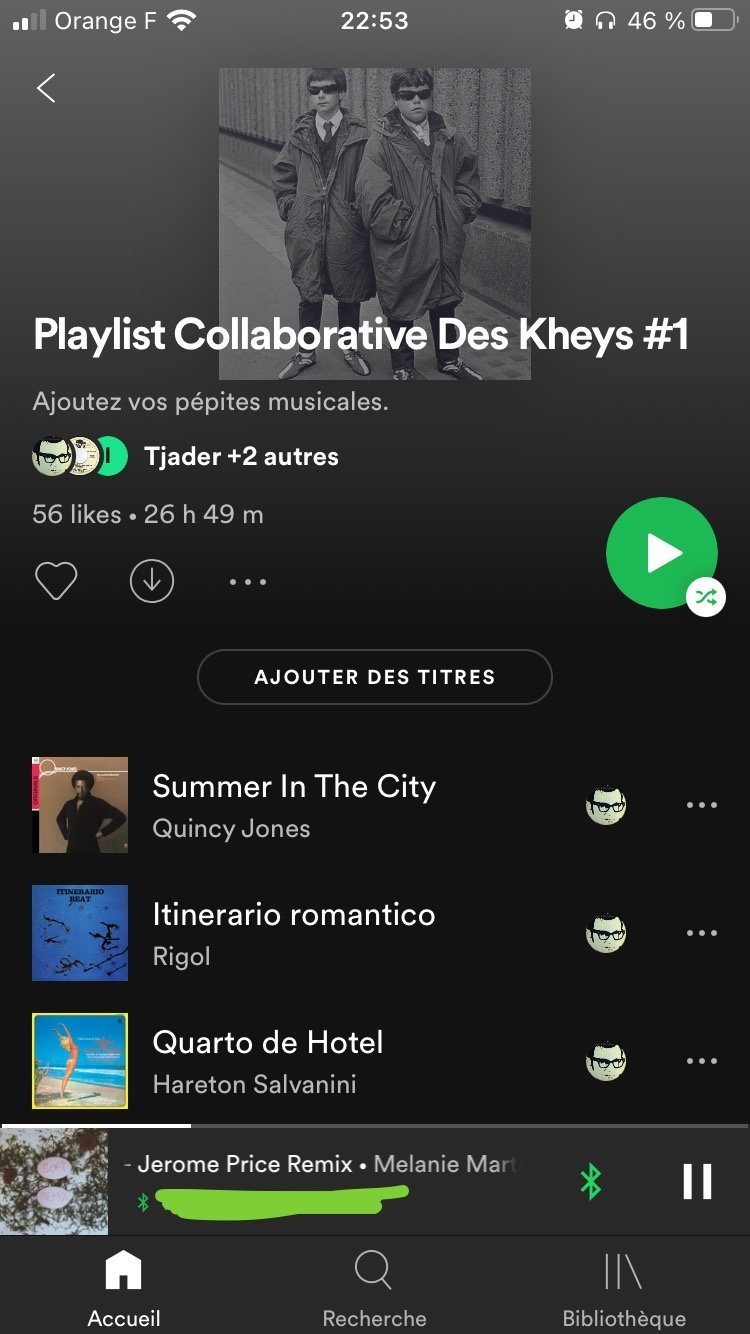Open more options for Summer In The City
Image resolution: width=750 pixels, height=1334 pixels.
coord(702,805)
